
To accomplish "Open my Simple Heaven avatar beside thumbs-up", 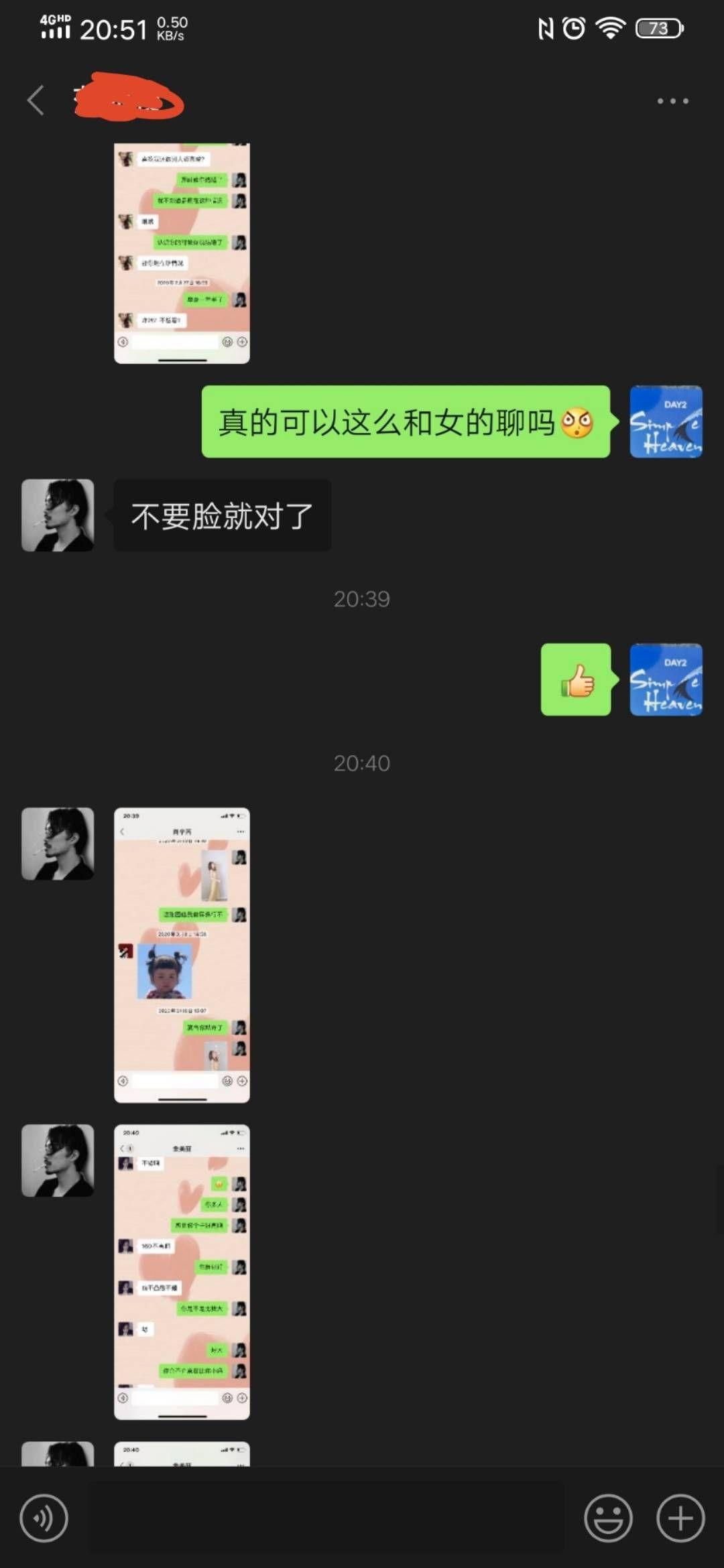I will pyautogui.click(x=666, y=679).
